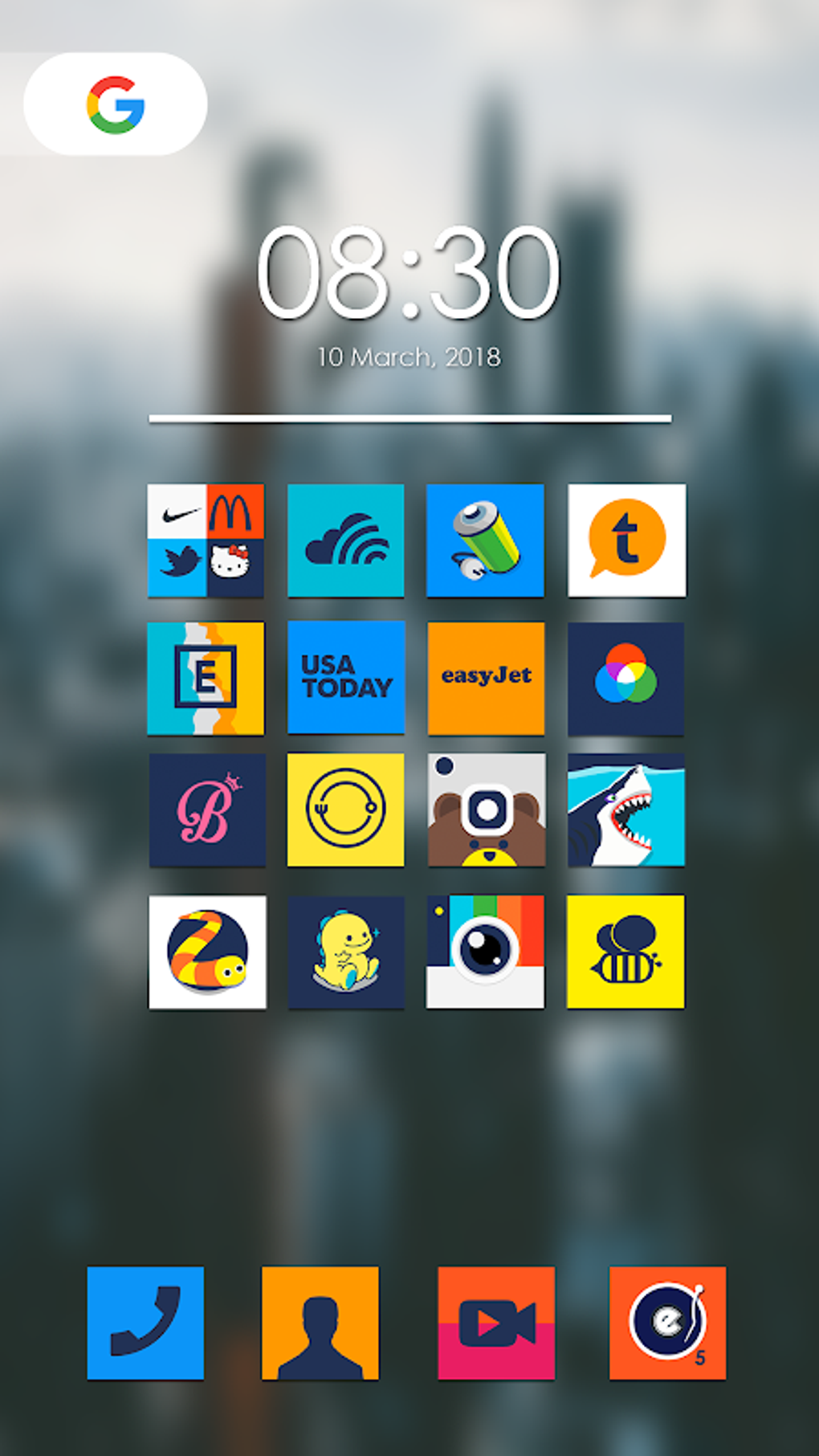Viewport: 819px width, 1456px height.
Task: Open the contacts app in the dock
Action: tap(320, 1323)
